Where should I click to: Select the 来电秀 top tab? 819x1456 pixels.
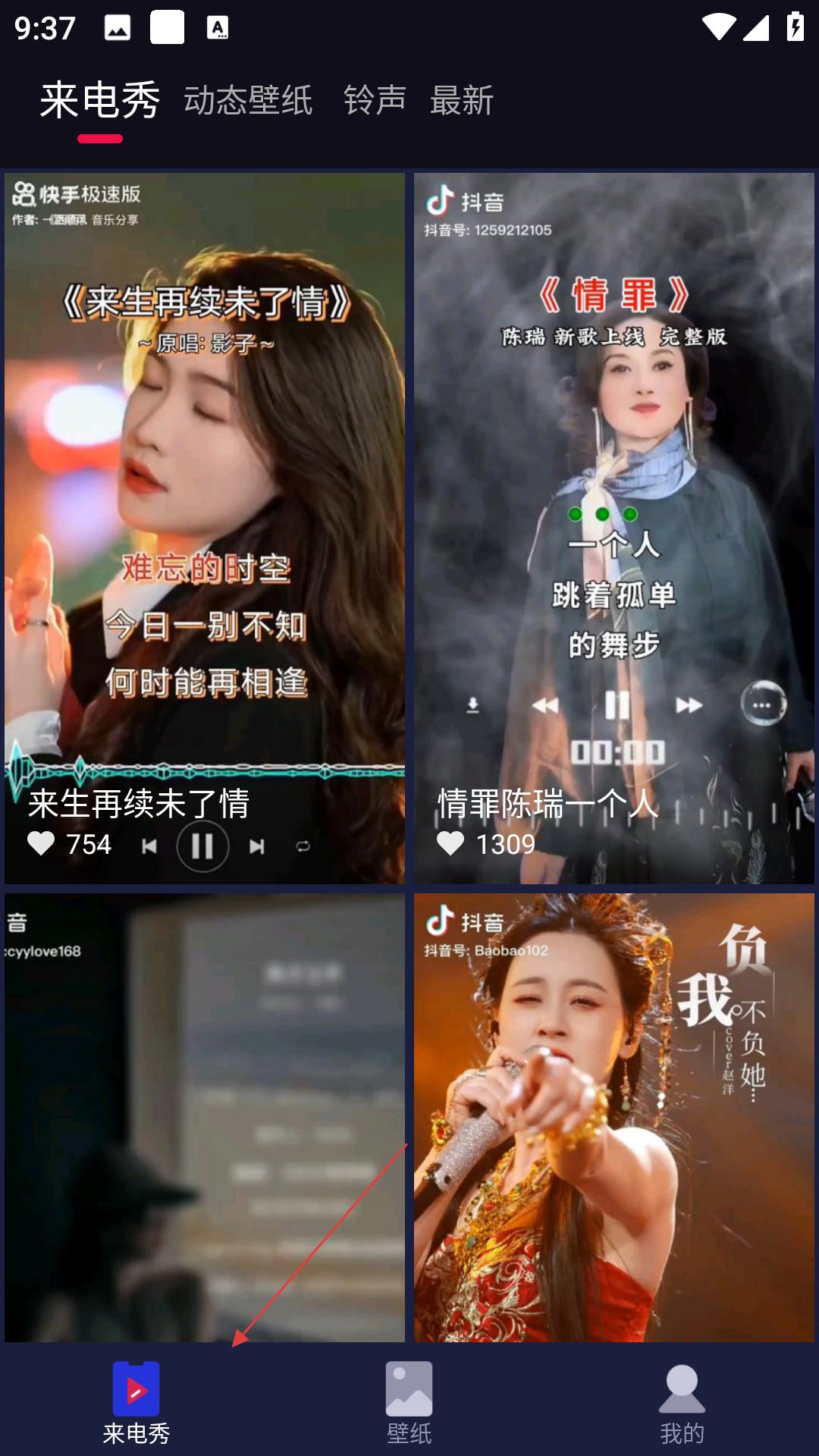[100, 100]
